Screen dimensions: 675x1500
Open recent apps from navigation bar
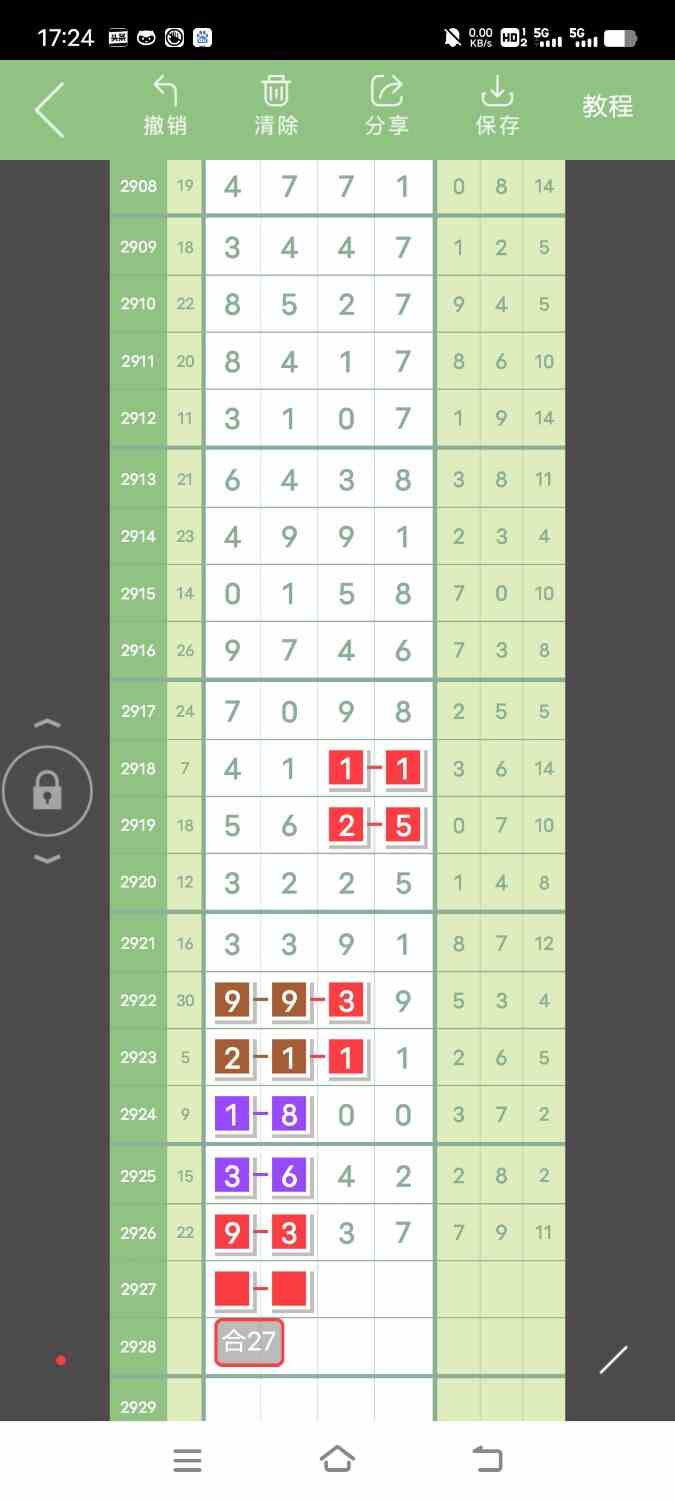[187, 1460]
